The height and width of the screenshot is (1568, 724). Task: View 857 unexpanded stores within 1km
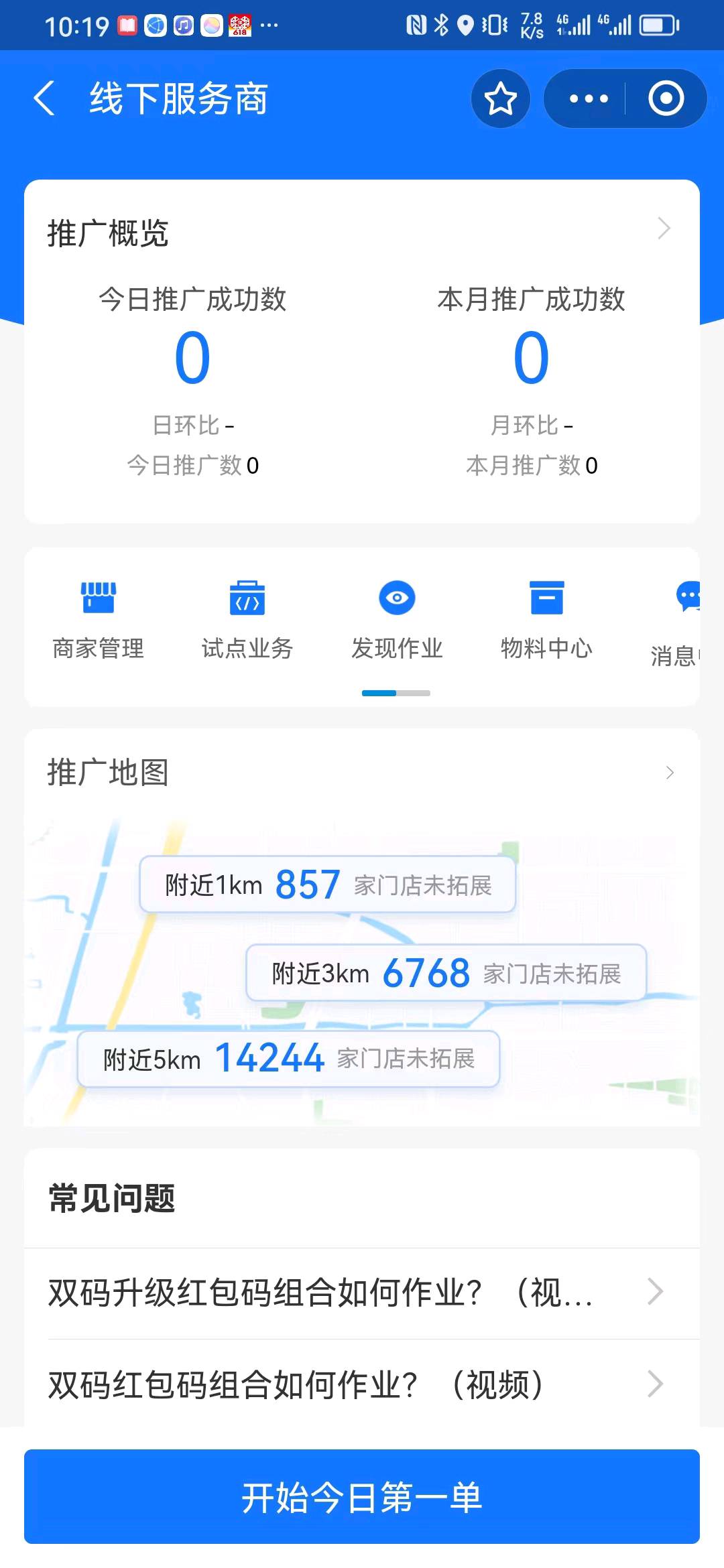click(x=327, y=885)
